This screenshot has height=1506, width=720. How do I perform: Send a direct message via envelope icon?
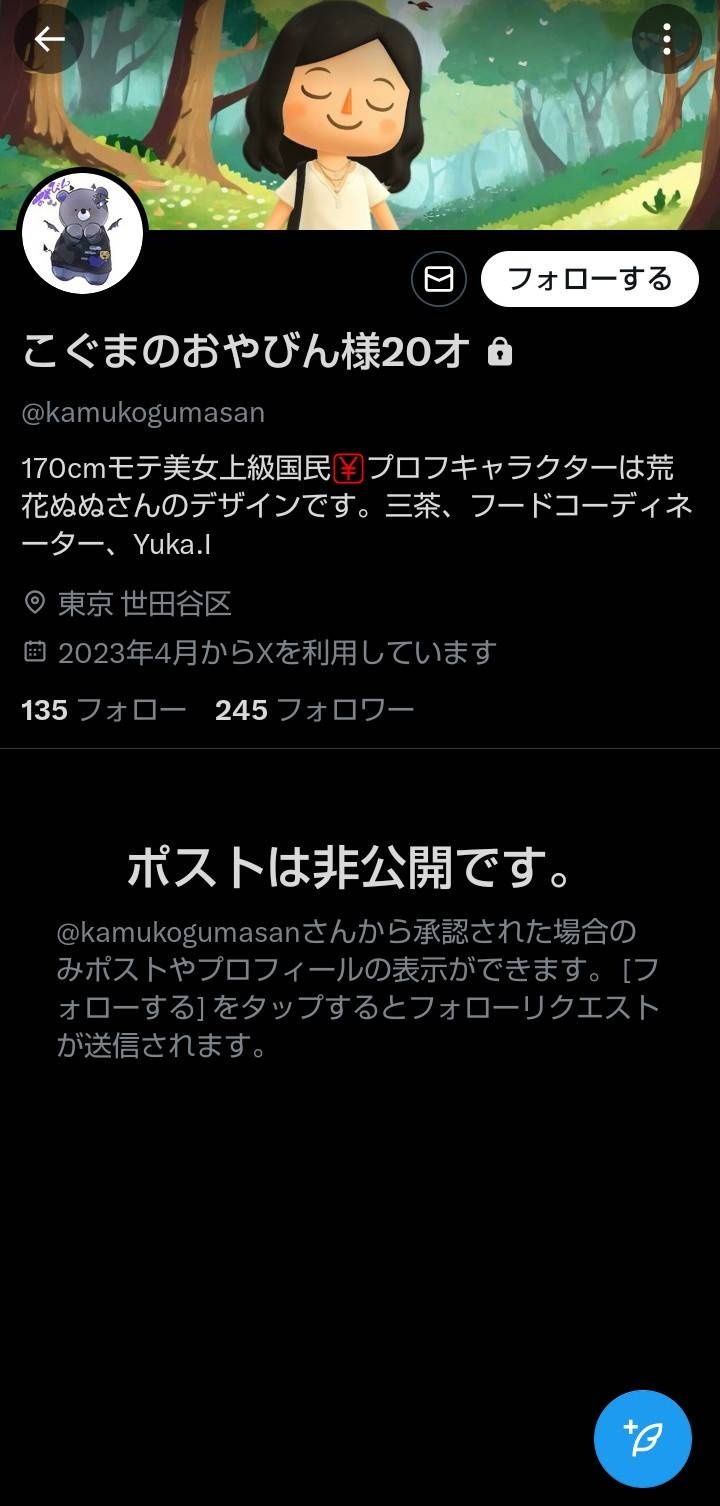coord(438,279)
